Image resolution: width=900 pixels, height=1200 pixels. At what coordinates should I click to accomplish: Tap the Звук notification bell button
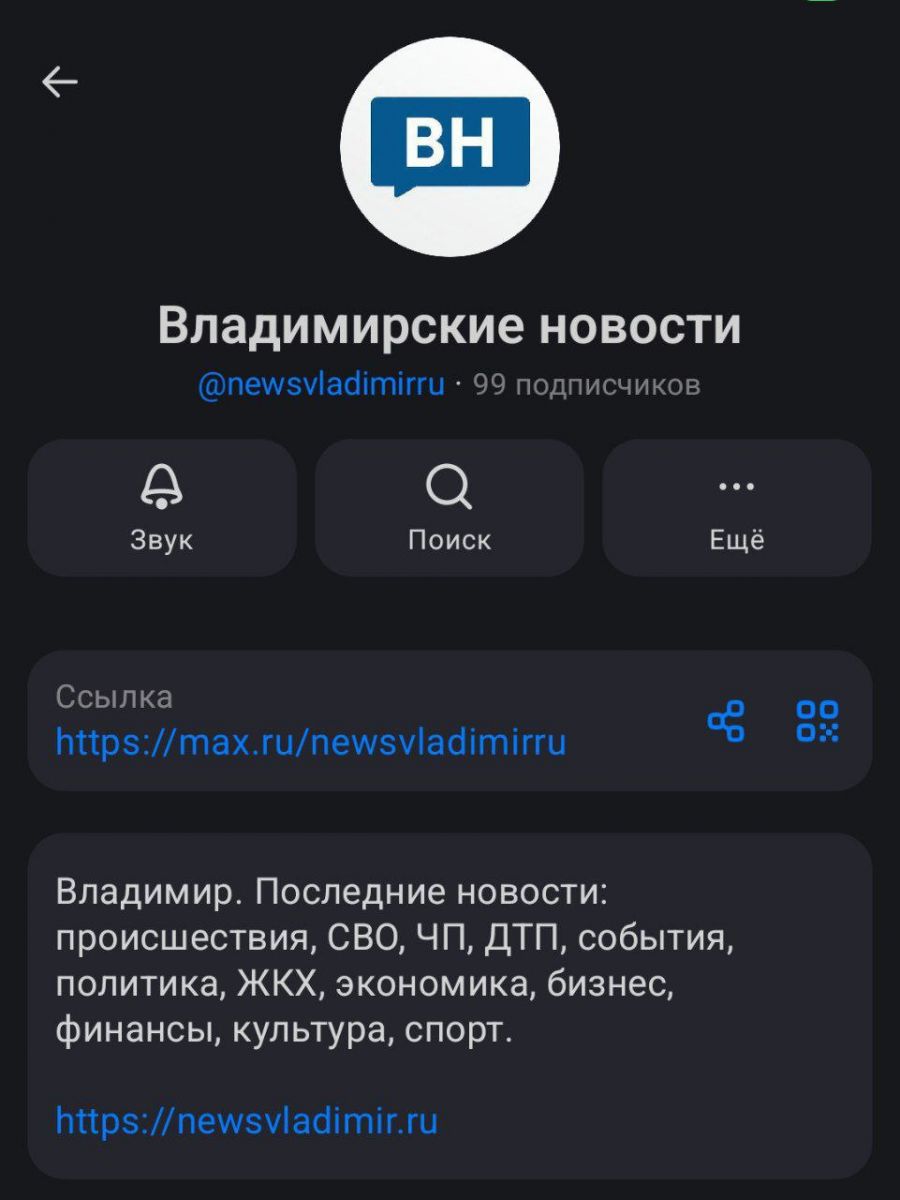click(162, 508)
